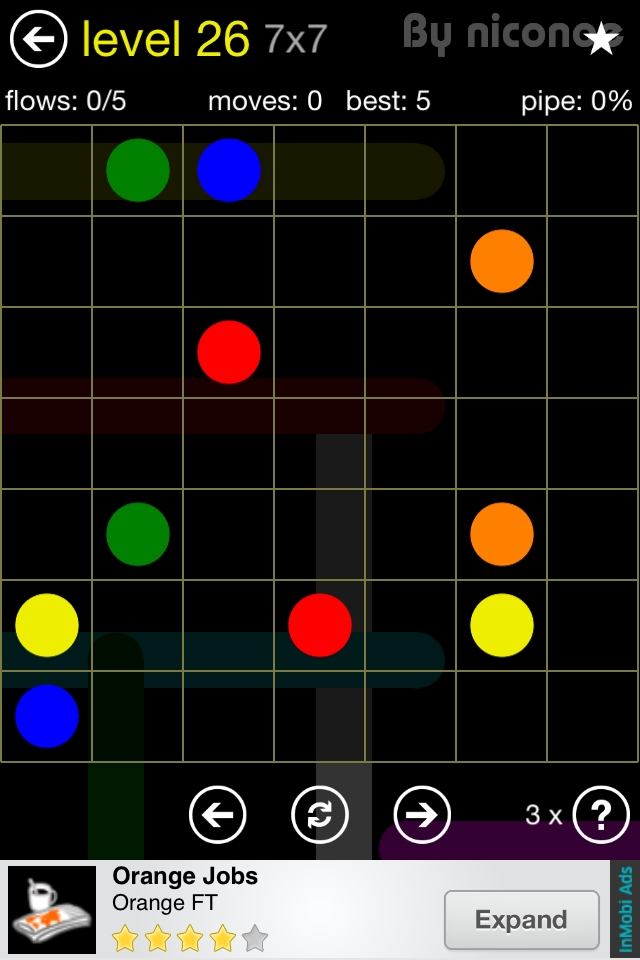The image size is (640, 960).
Task: Tap the star icon in the header
Action: 601,39
